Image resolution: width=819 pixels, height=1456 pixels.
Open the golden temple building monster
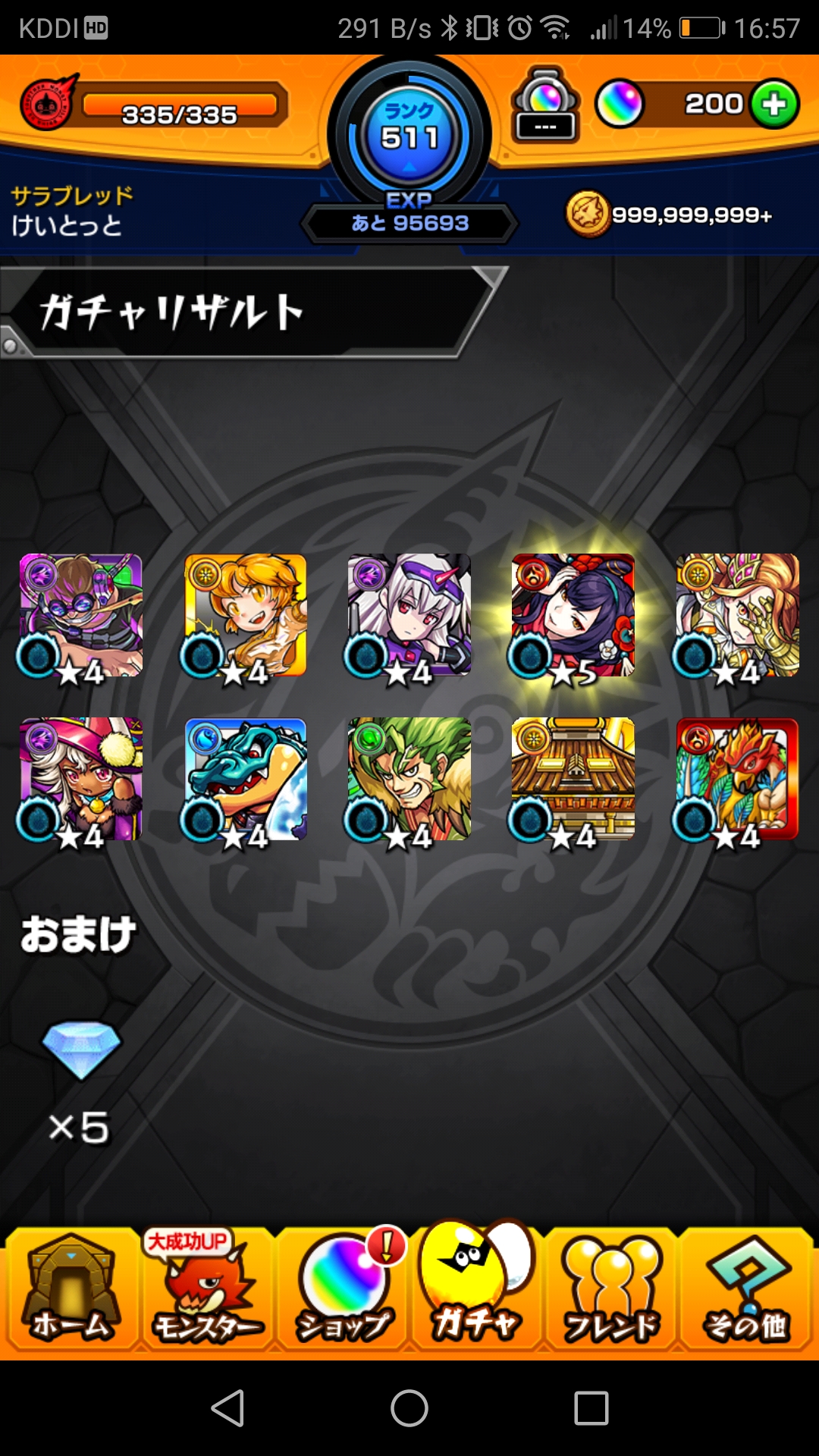tap(573, 780)
